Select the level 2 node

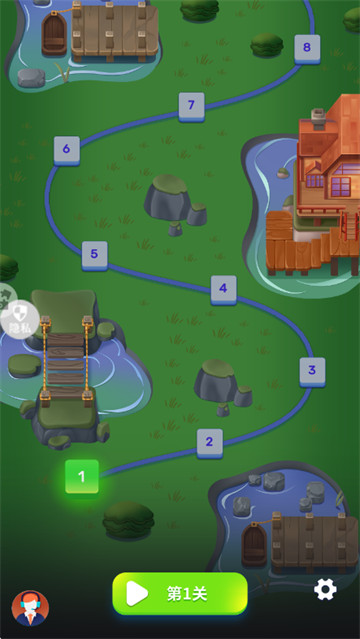pyautogui.click(x=210, y=443)
